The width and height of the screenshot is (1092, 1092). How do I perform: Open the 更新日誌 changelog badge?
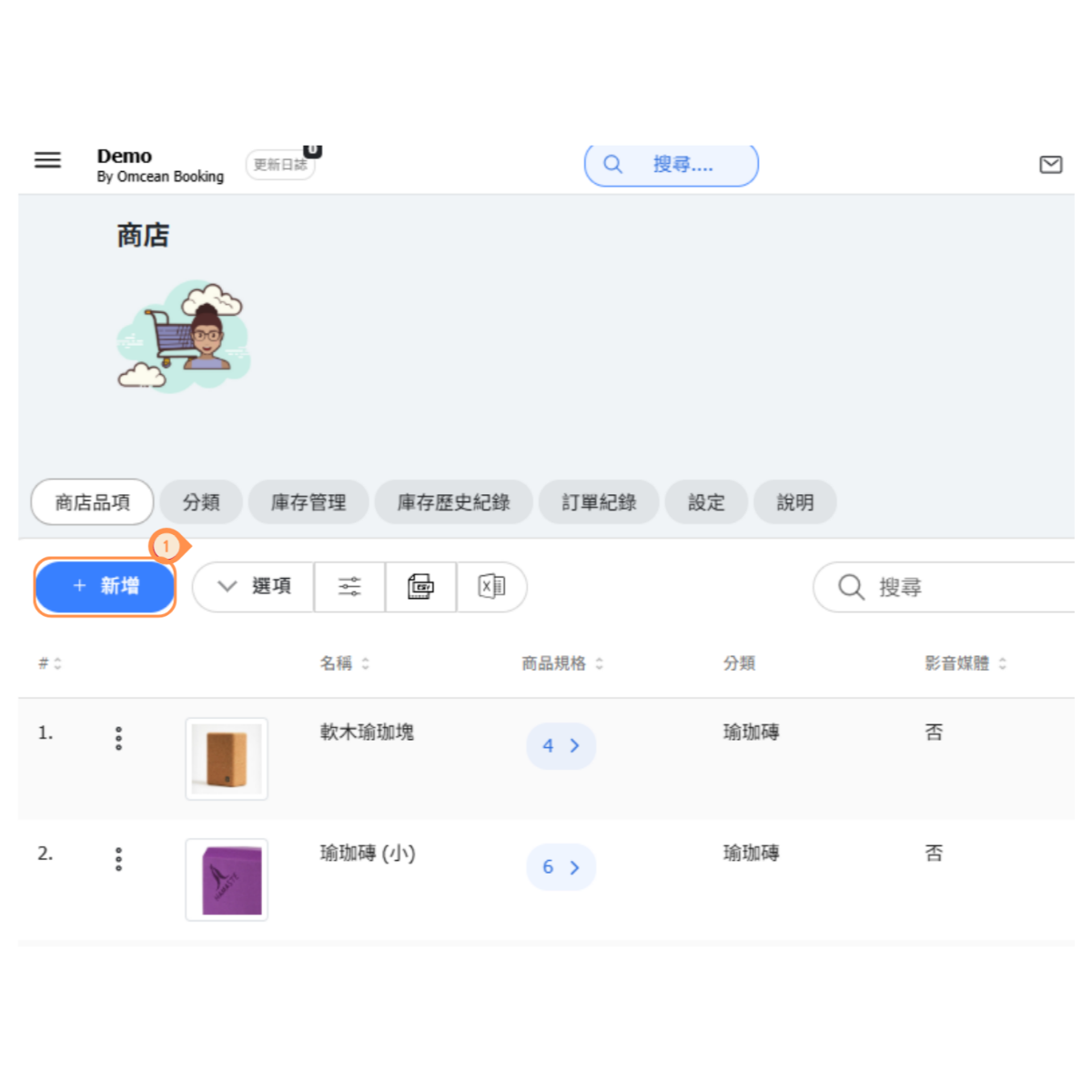(x=280, y=165)
